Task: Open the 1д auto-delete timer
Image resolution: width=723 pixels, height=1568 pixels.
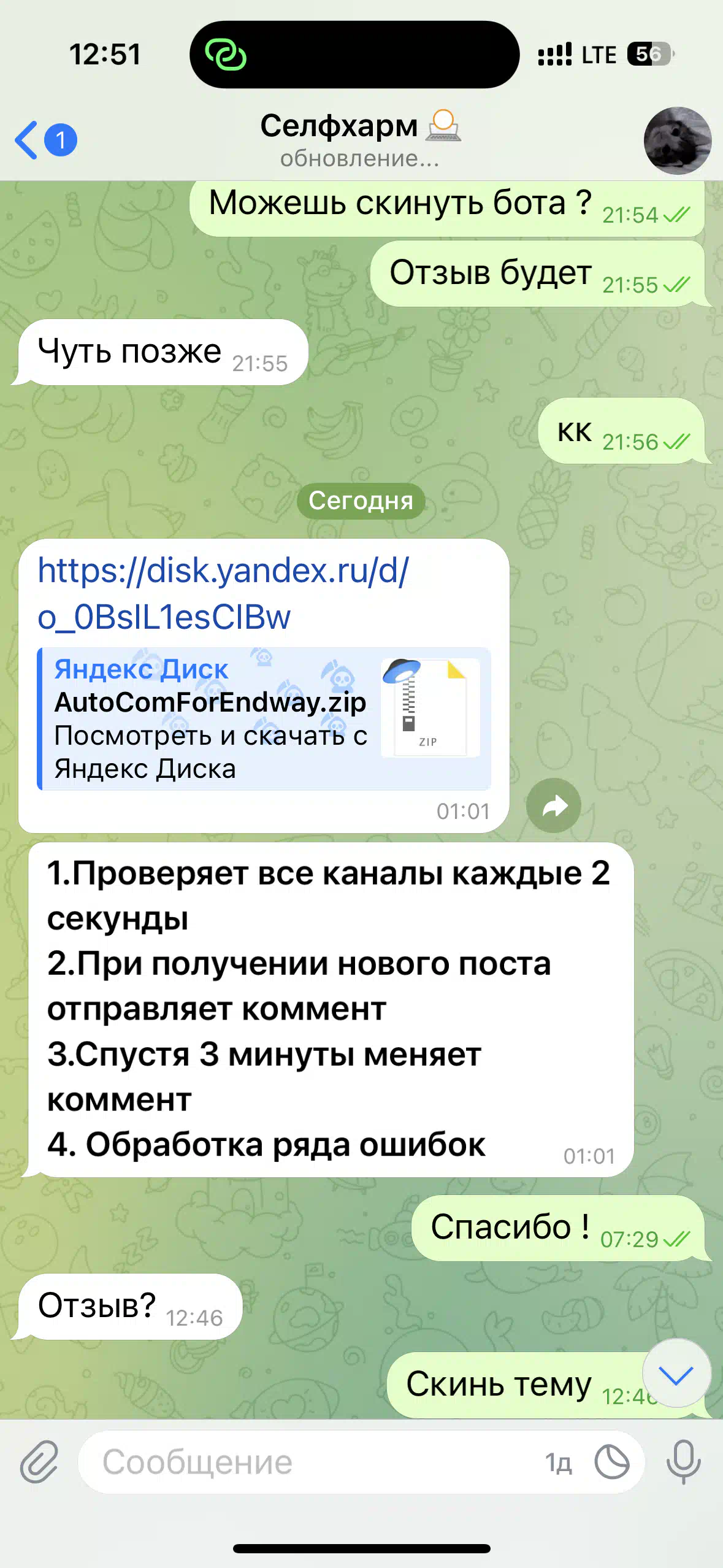Action: pyautogui.click(x=559, y=1463)
